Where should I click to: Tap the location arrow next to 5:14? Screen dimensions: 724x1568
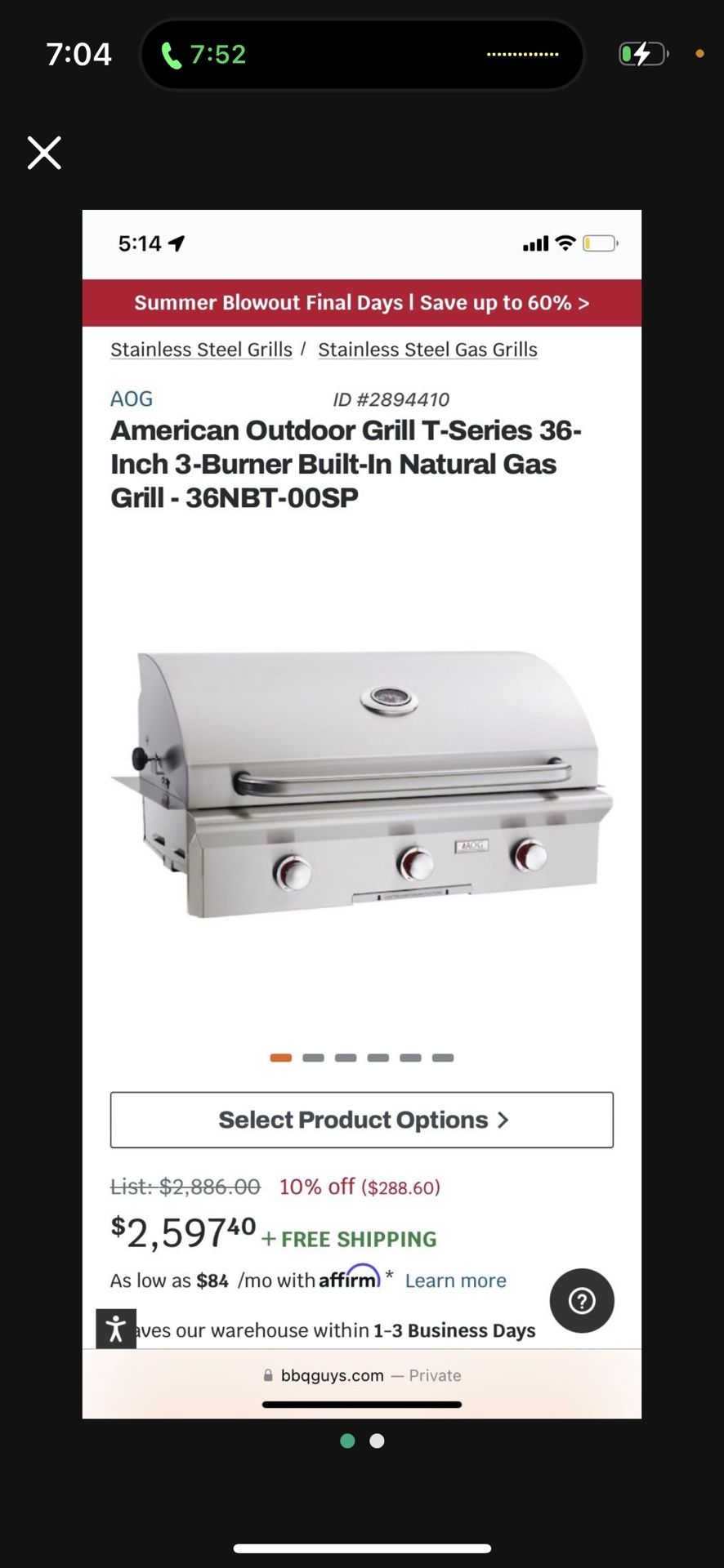(175, 243)
